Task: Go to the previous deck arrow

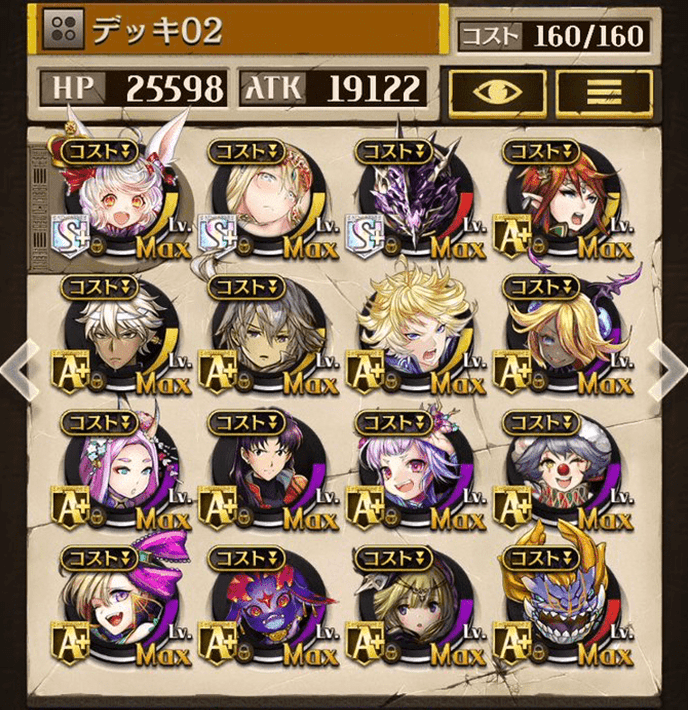Action: 17,365
